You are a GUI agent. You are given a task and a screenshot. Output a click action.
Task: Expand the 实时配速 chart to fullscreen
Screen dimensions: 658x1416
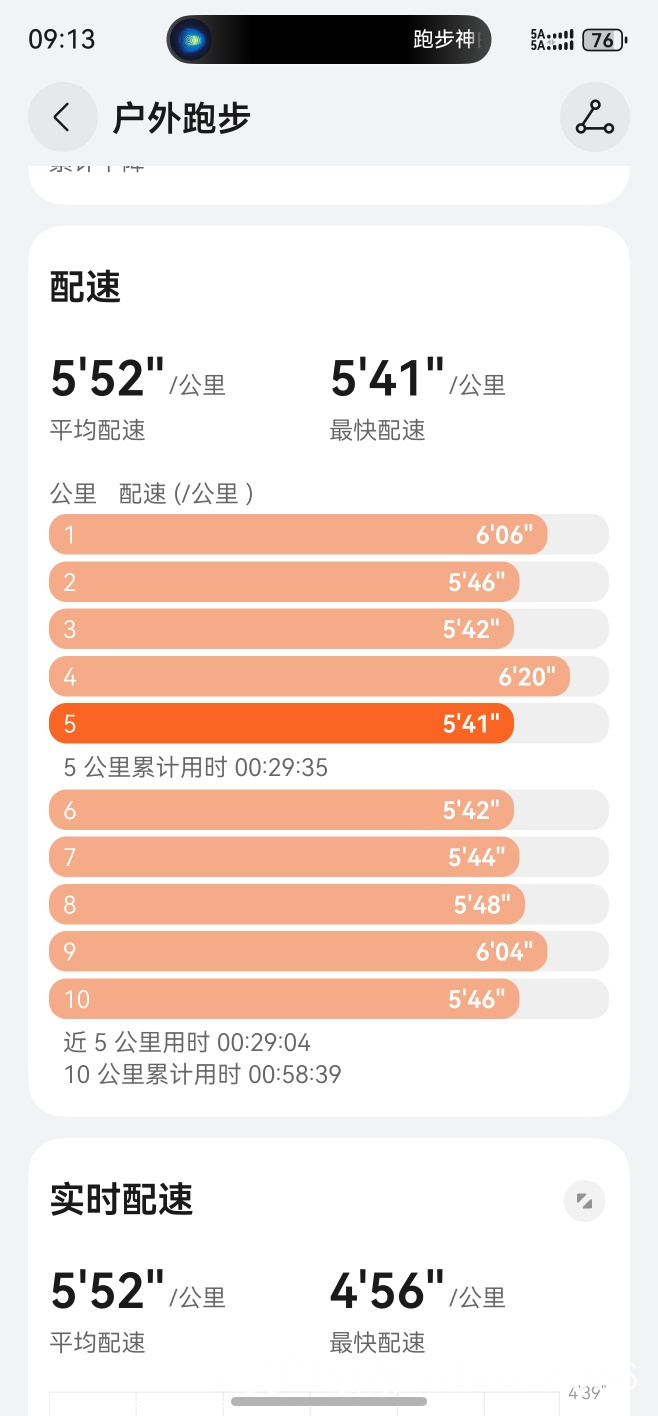pos(584,1200)
